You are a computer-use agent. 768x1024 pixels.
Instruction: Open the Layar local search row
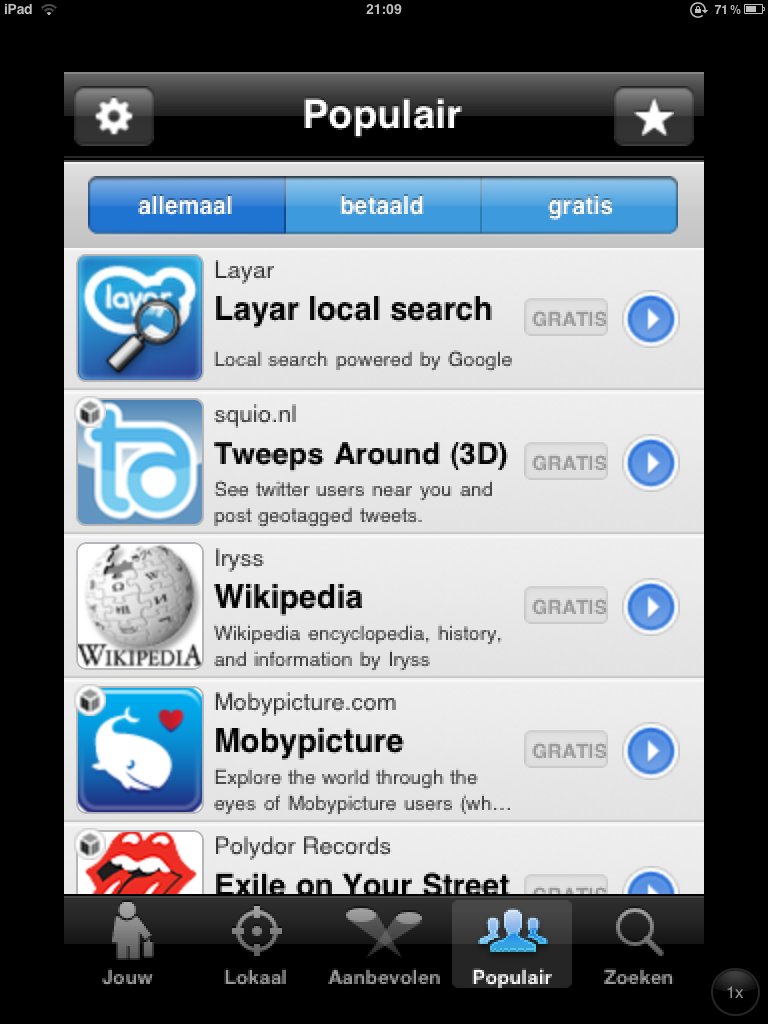click(x=352, y=318)
